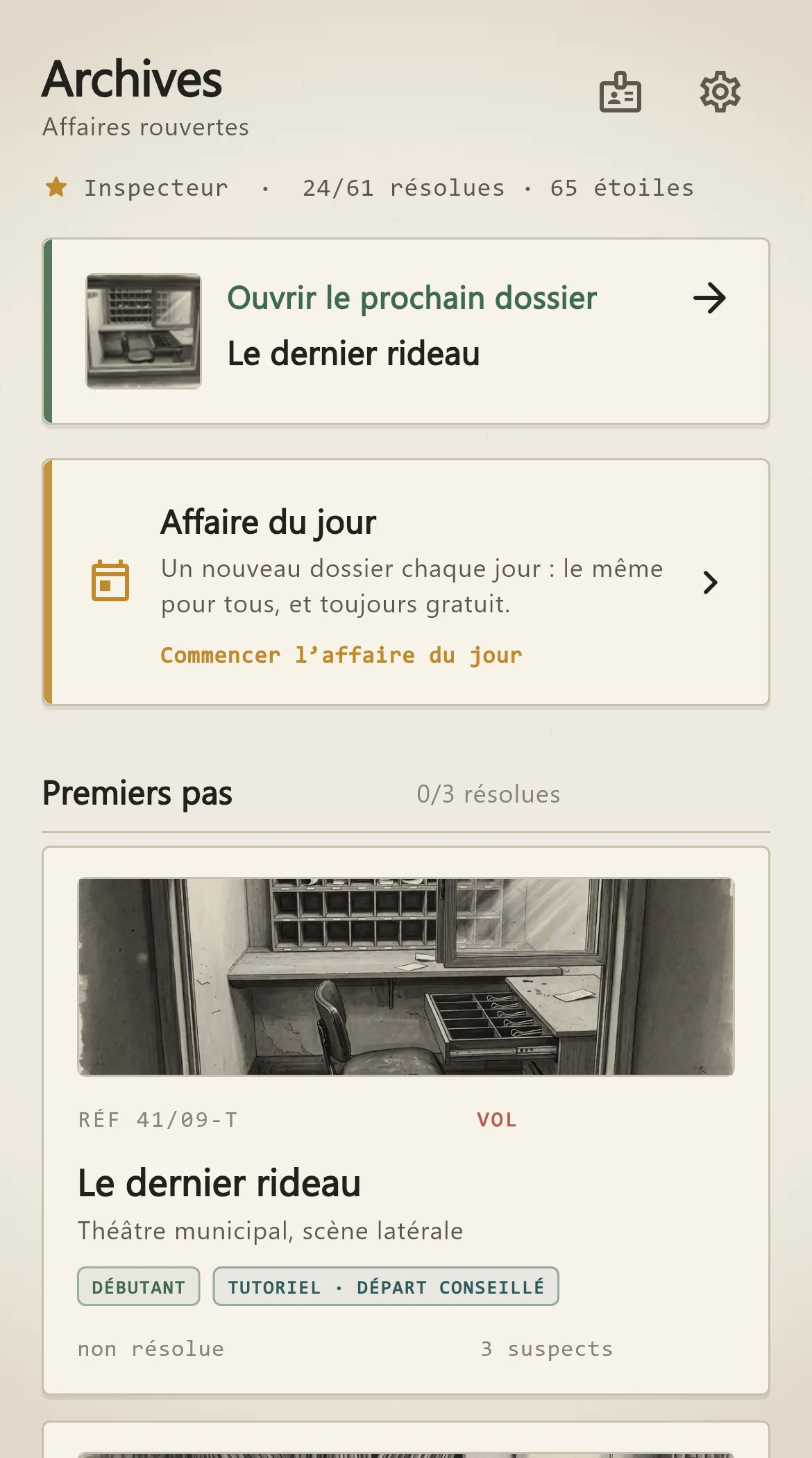Image resolution: width=812 pixels, height=1458 pixels.
Task: Open the settings gear
Action: [720, 92]
